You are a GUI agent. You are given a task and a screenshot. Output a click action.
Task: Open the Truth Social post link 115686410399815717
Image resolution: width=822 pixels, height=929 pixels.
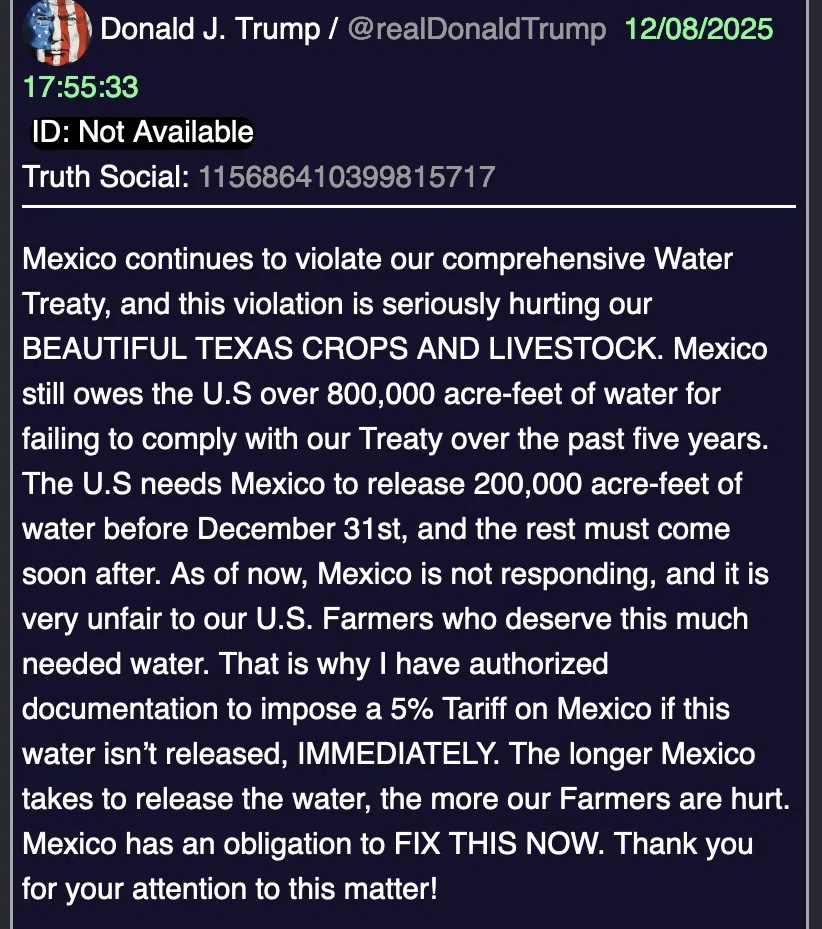click(x=346, y=178)
